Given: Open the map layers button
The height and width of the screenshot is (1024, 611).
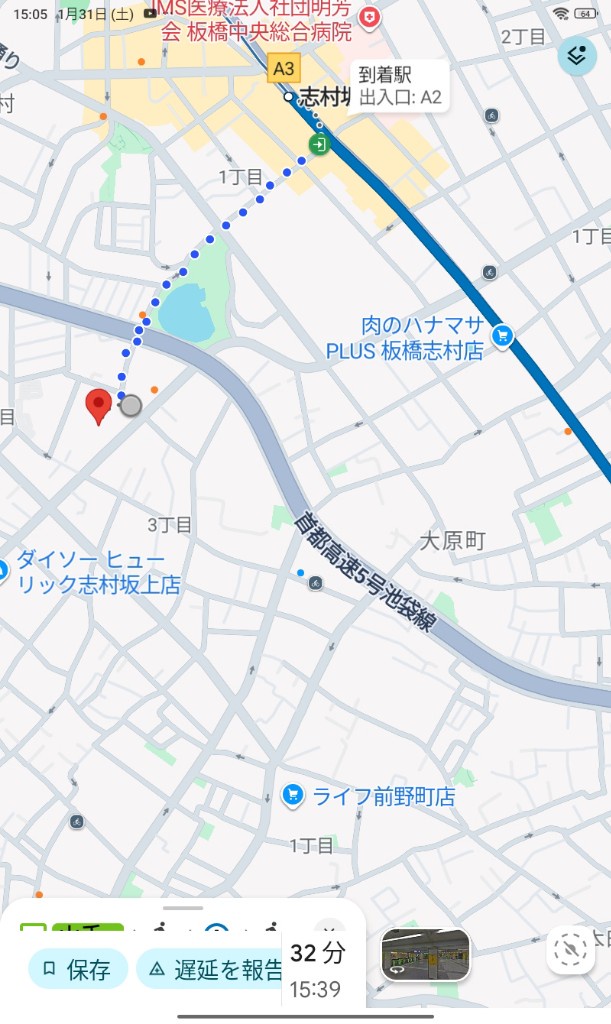Looking at the screenshot, I should [576, 56].
